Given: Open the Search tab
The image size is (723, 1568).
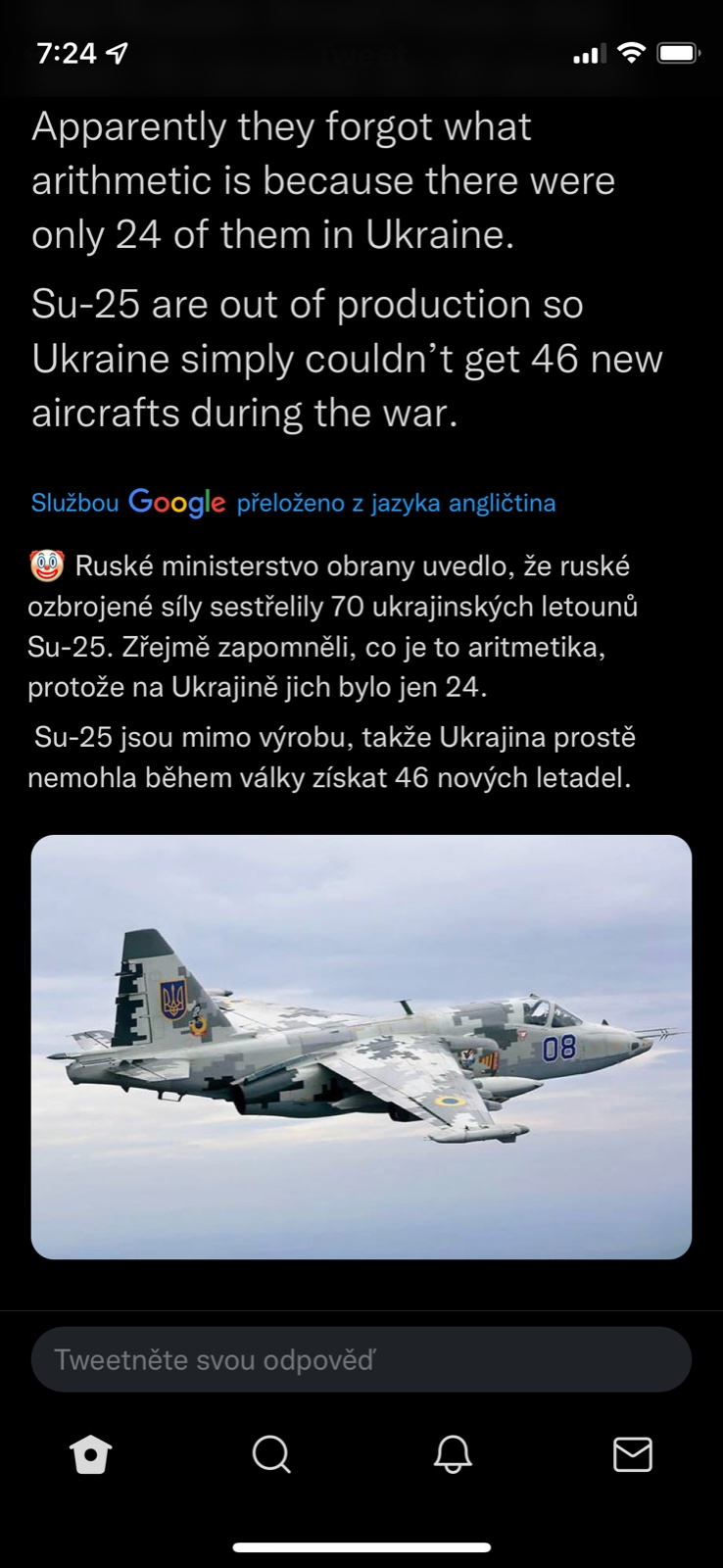Looking at the screenshot, I should point(271,1454).
